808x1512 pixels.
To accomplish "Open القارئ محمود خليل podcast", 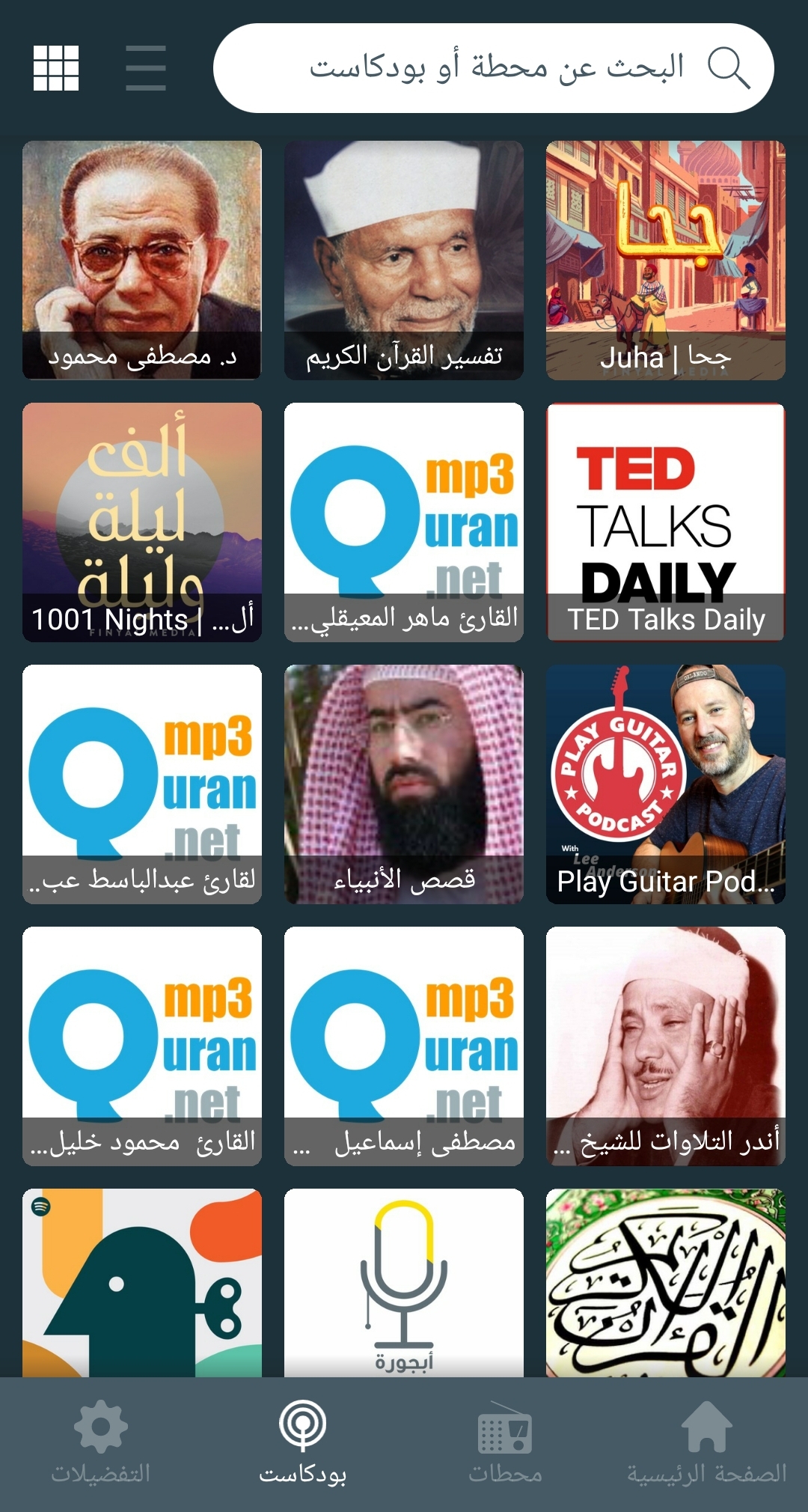I will pyautogui.click(x=142, y=1046).
